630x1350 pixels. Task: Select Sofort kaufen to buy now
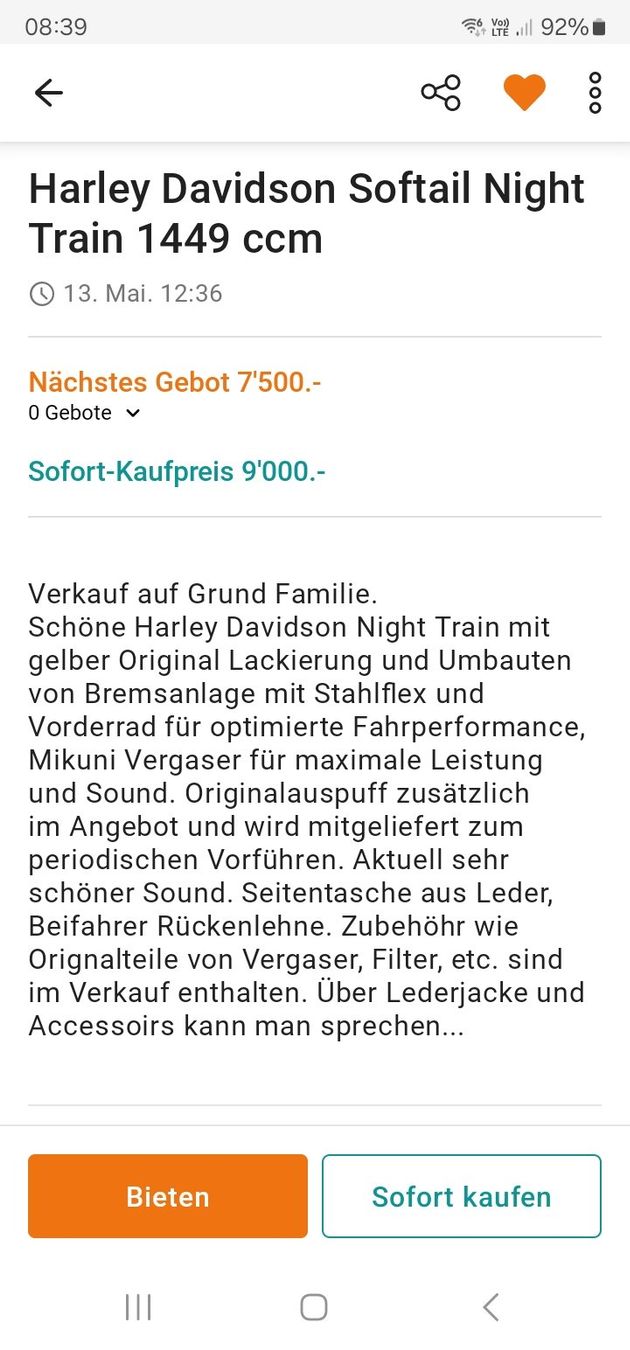pyautogui.click(x=461, y=1196)
